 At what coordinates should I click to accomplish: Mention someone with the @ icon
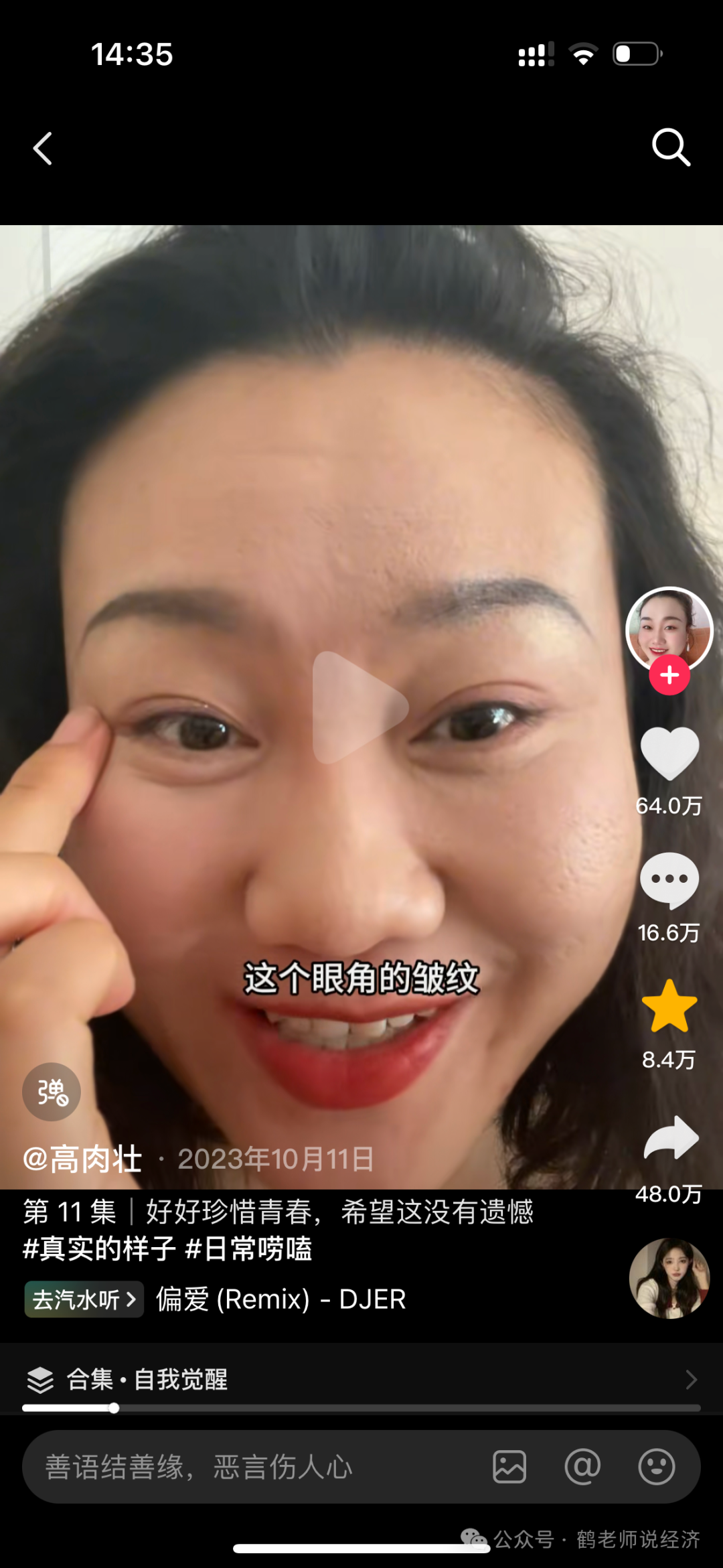point(582,1467)
